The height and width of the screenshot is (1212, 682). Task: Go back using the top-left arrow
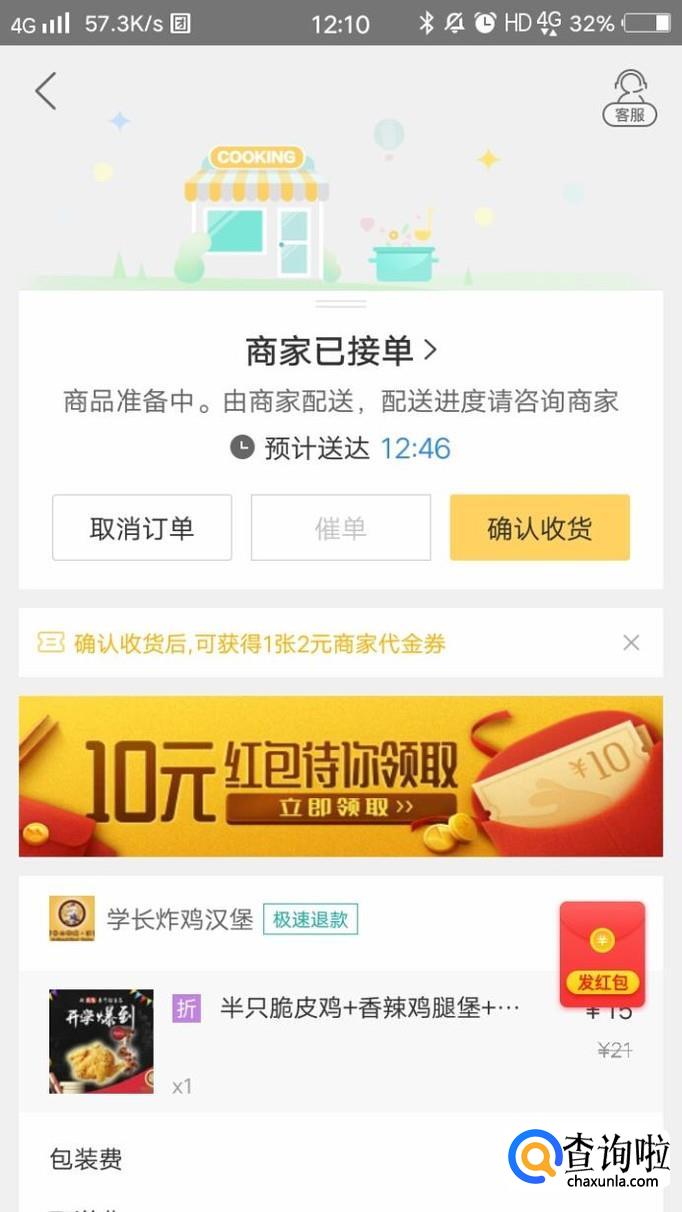[46, 91]
